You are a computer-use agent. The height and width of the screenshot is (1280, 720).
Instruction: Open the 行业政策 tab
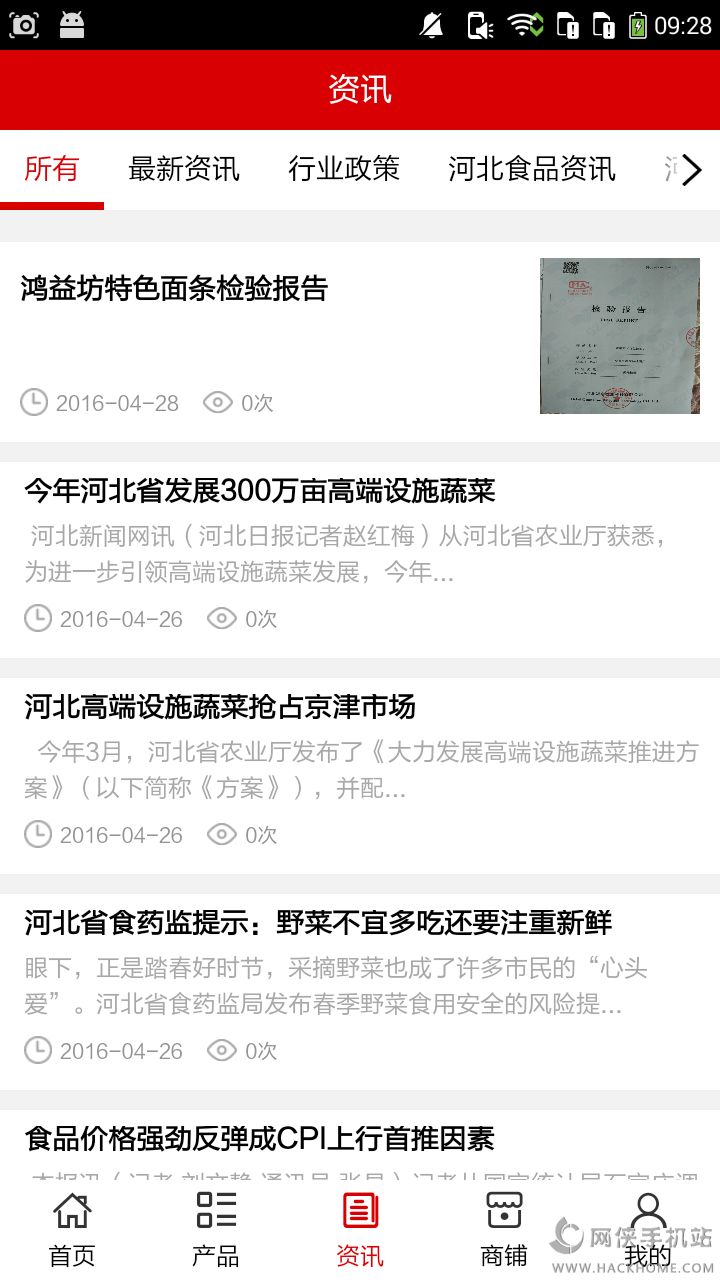click(x=344, y=169)
